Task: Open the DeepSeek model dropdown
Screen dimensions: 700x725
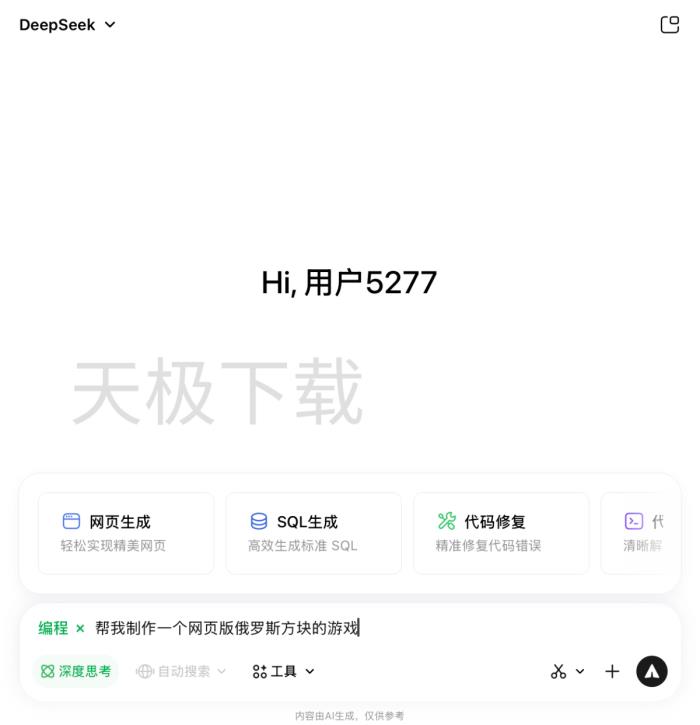Action: coord(68,25)
